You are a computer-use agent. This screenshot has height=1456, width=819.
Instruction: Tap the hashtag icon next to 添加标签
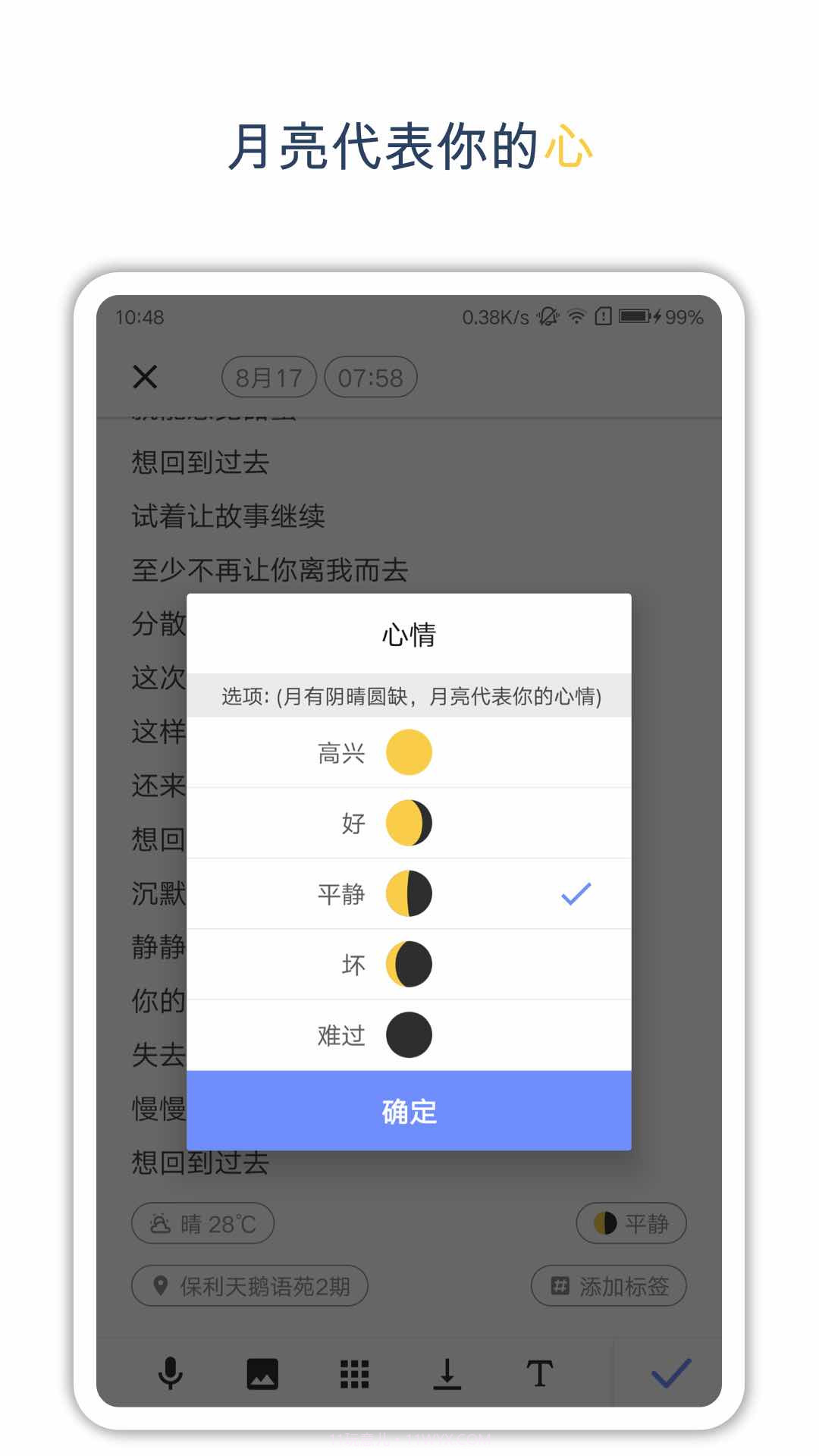coord(558,1286)
